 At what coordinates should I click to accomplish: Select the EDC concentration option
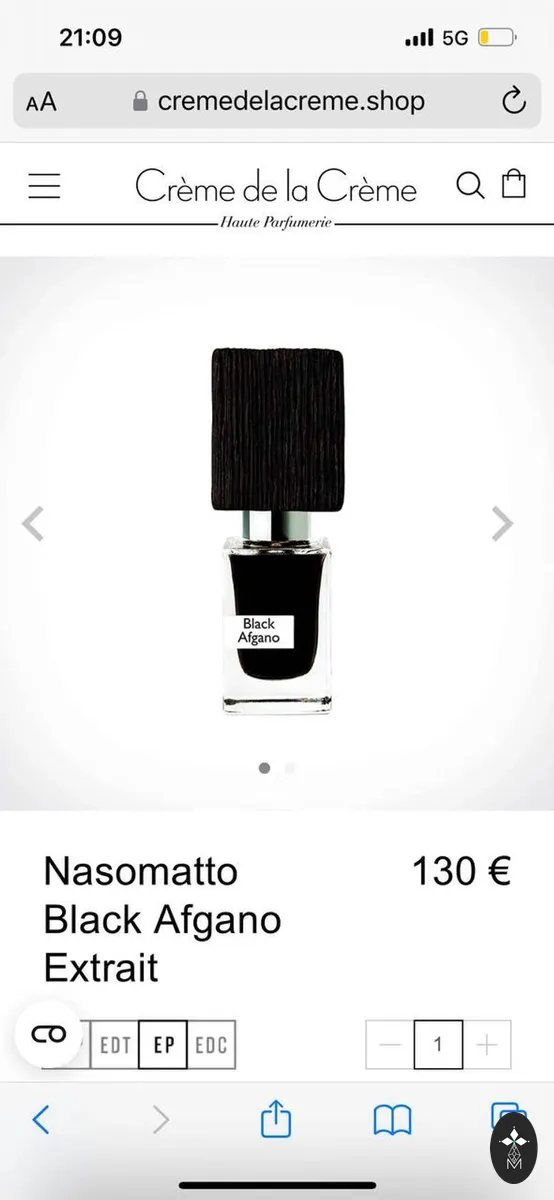tap(212, 1045)
